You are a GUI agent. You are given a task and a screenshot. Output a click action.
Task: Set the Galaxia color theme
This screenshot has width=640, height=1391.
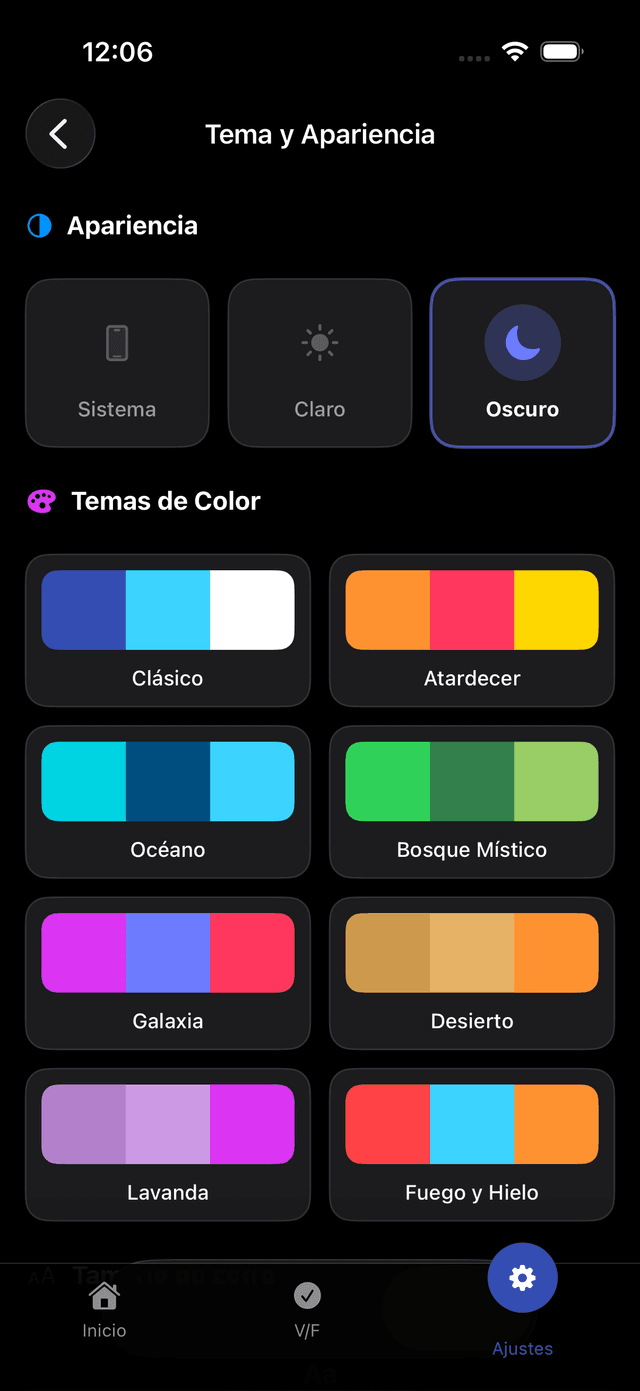pos(168,973)
